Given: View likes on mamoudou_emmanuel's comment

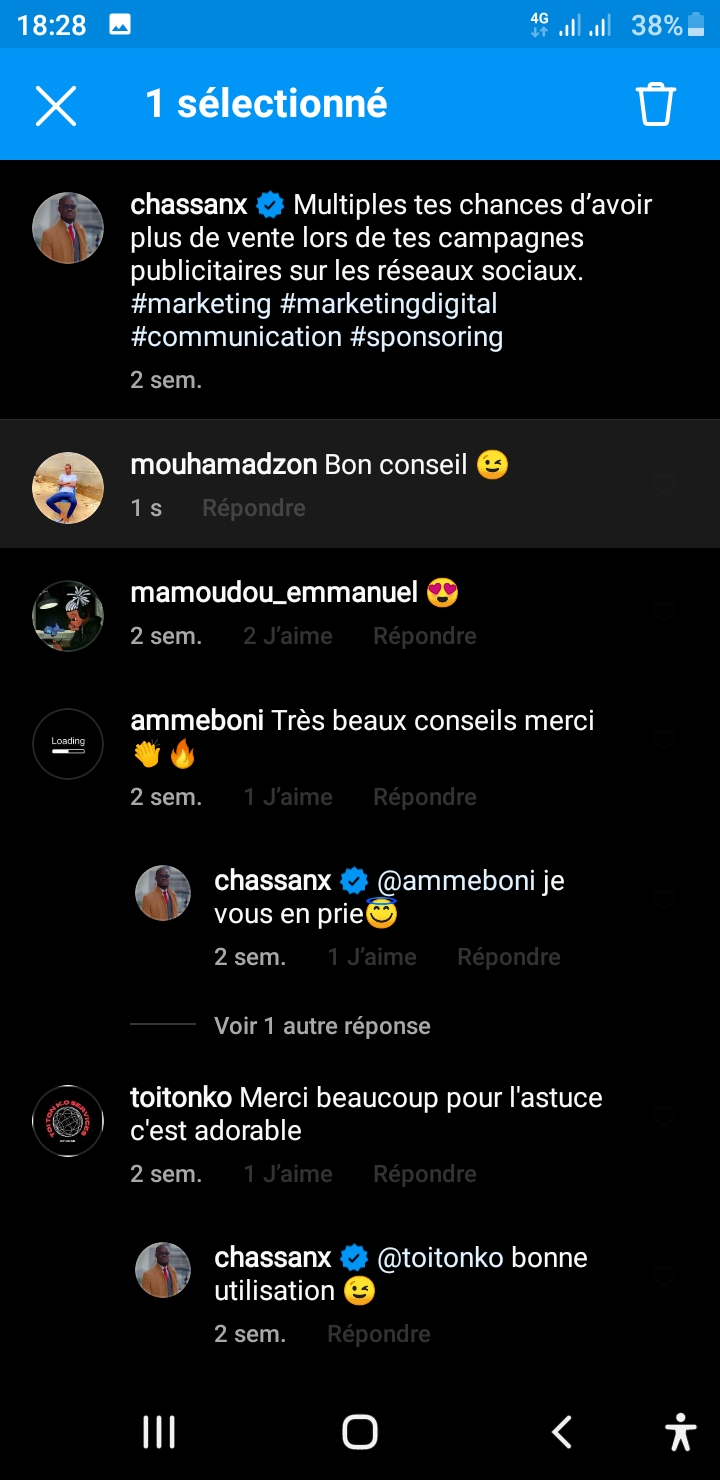Looking at the screenshot, I should pos(288,636).
